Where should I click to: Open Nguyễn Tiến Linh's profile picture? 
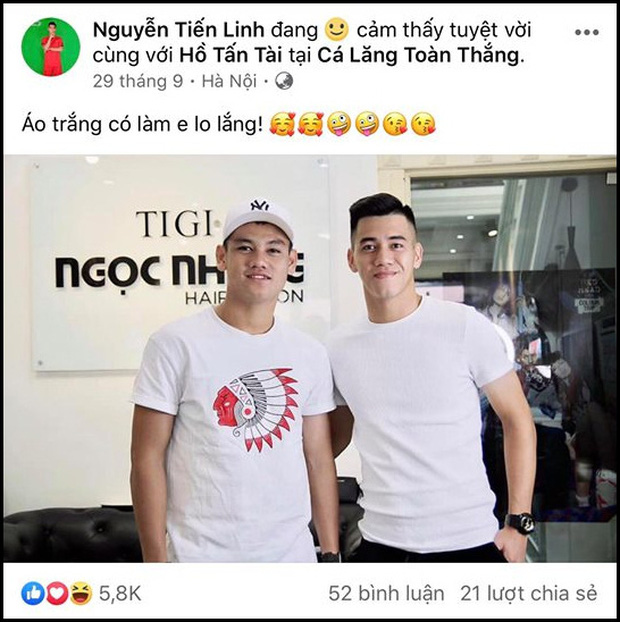coord(50,46)
